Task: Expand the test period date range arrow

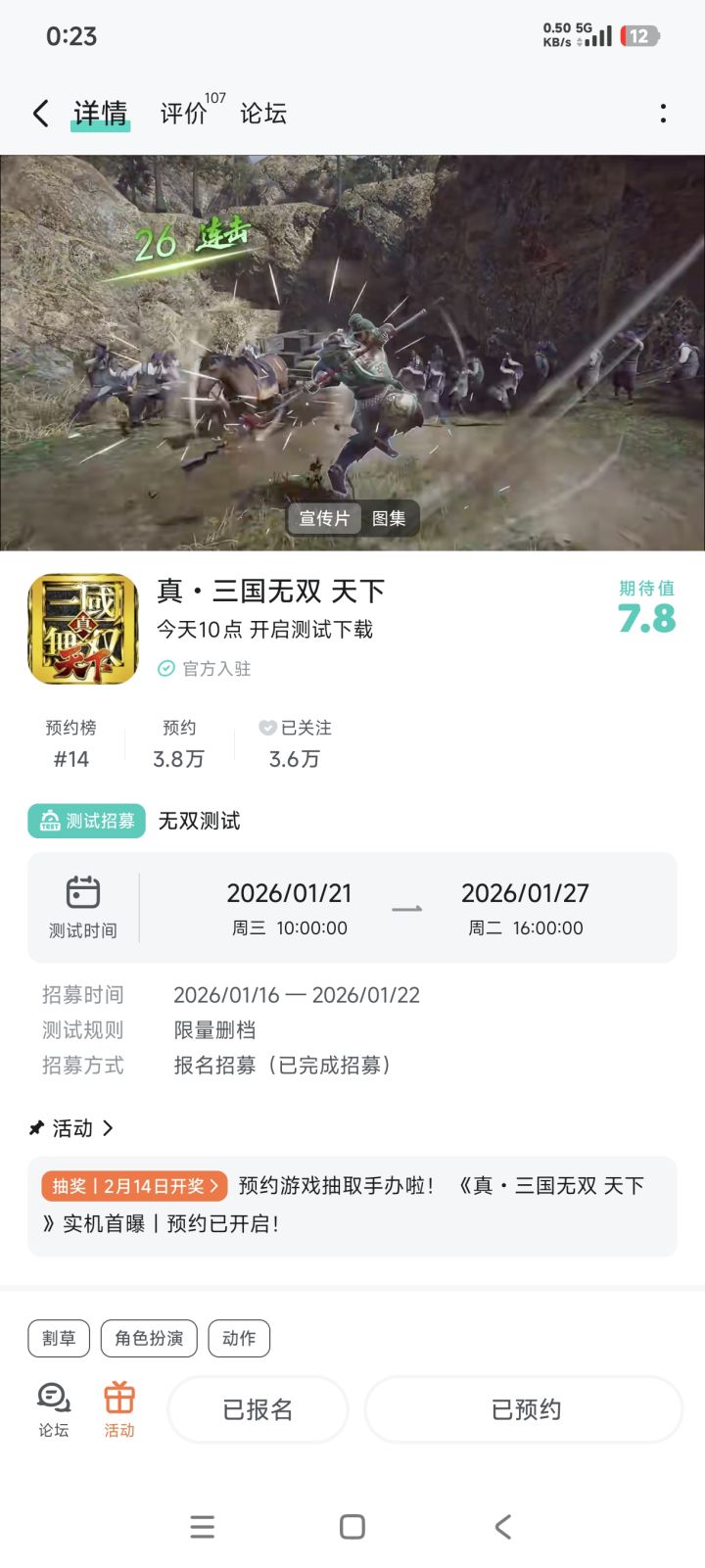Action: click(407, 908)
